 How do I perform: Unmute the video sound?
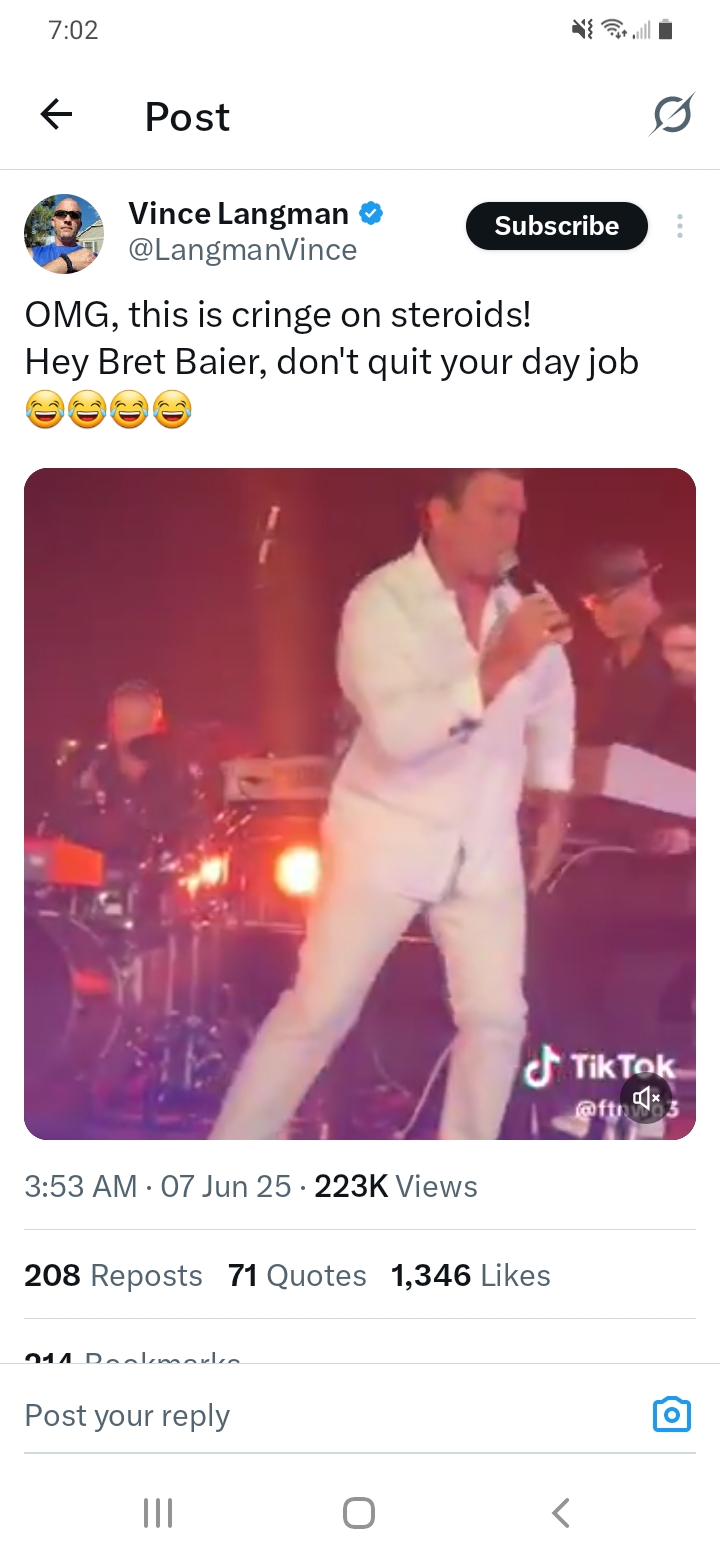pyautogui.click(x=646, y=1098)
